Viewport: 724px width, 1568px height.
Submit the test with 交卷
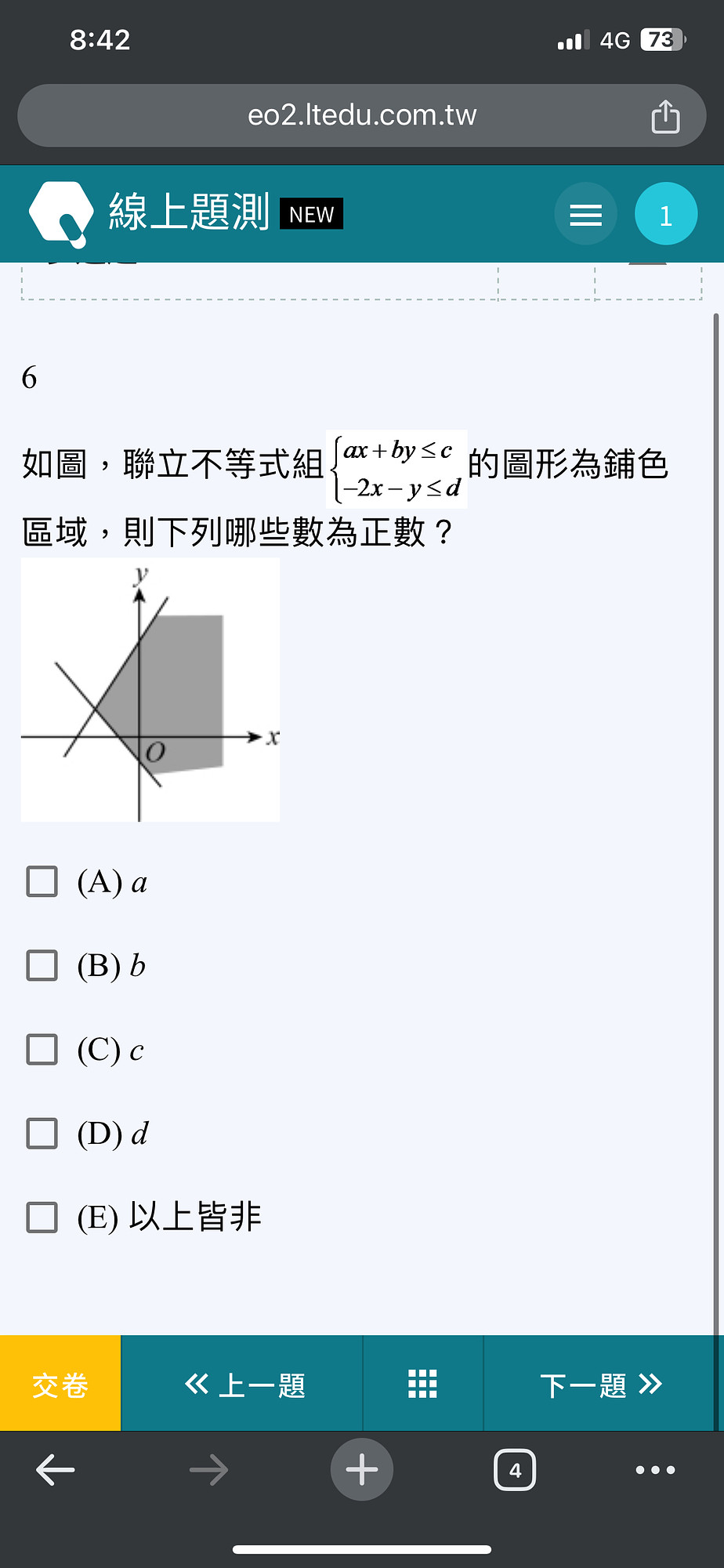[60, 1384]
